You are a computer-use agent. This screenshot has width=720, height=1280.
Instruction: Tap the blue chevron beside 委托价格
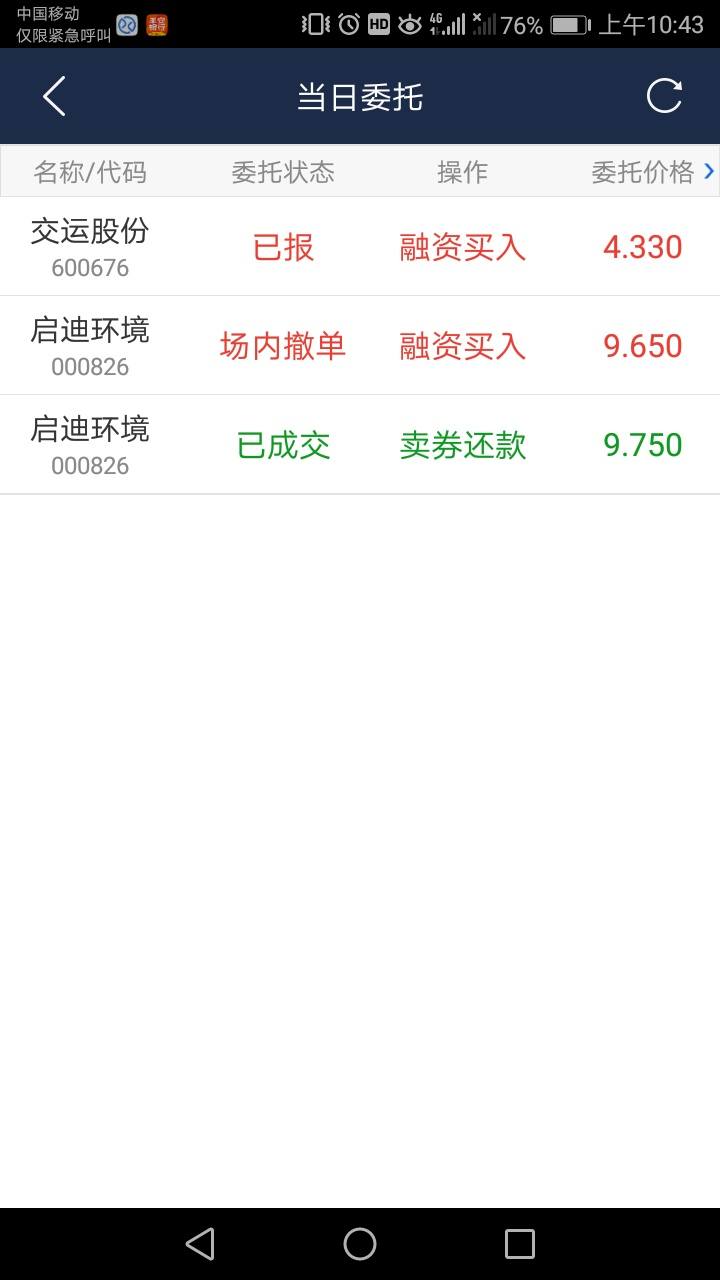pyautogui.click(x=709, y=171)
